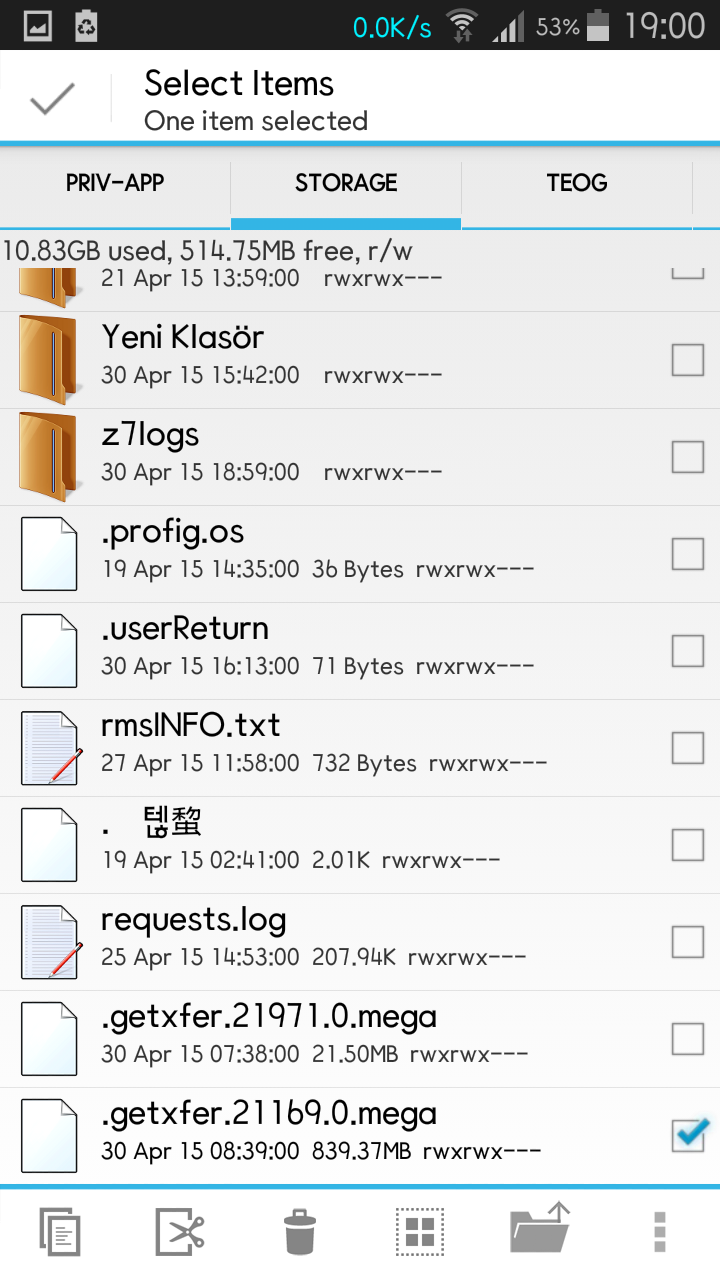Confirm selection with the checkmark icon
The width and height of the screenshot is (720, 1280).
52,99
